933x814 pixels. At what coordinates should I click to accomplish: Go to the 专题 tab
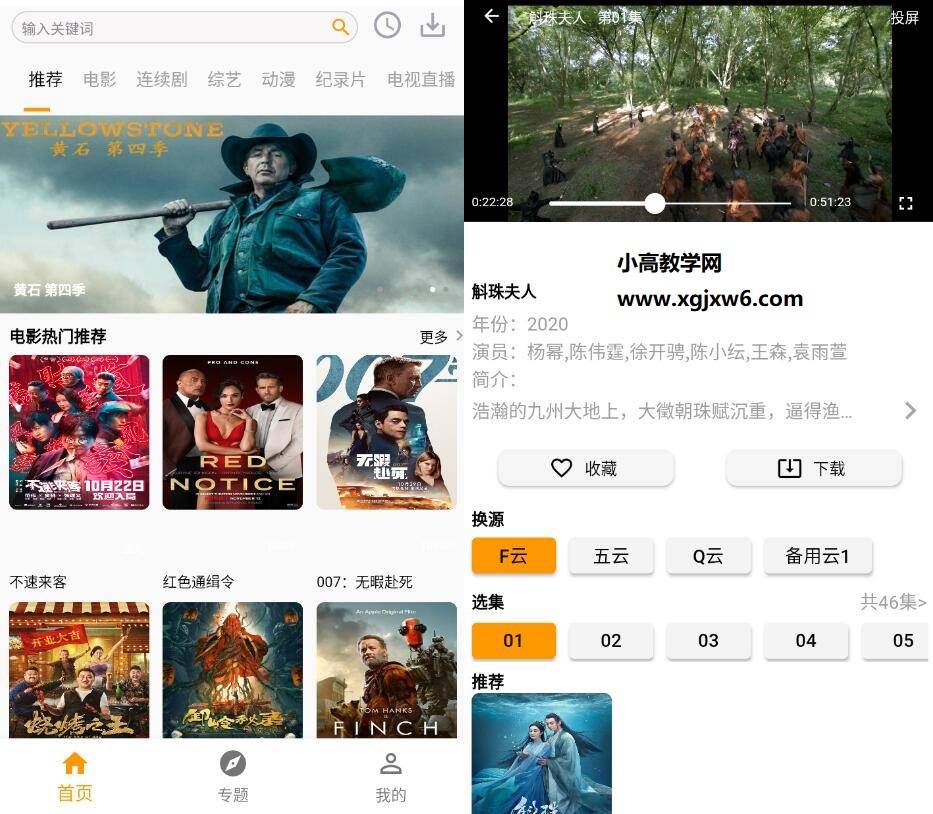pos(233,777)
